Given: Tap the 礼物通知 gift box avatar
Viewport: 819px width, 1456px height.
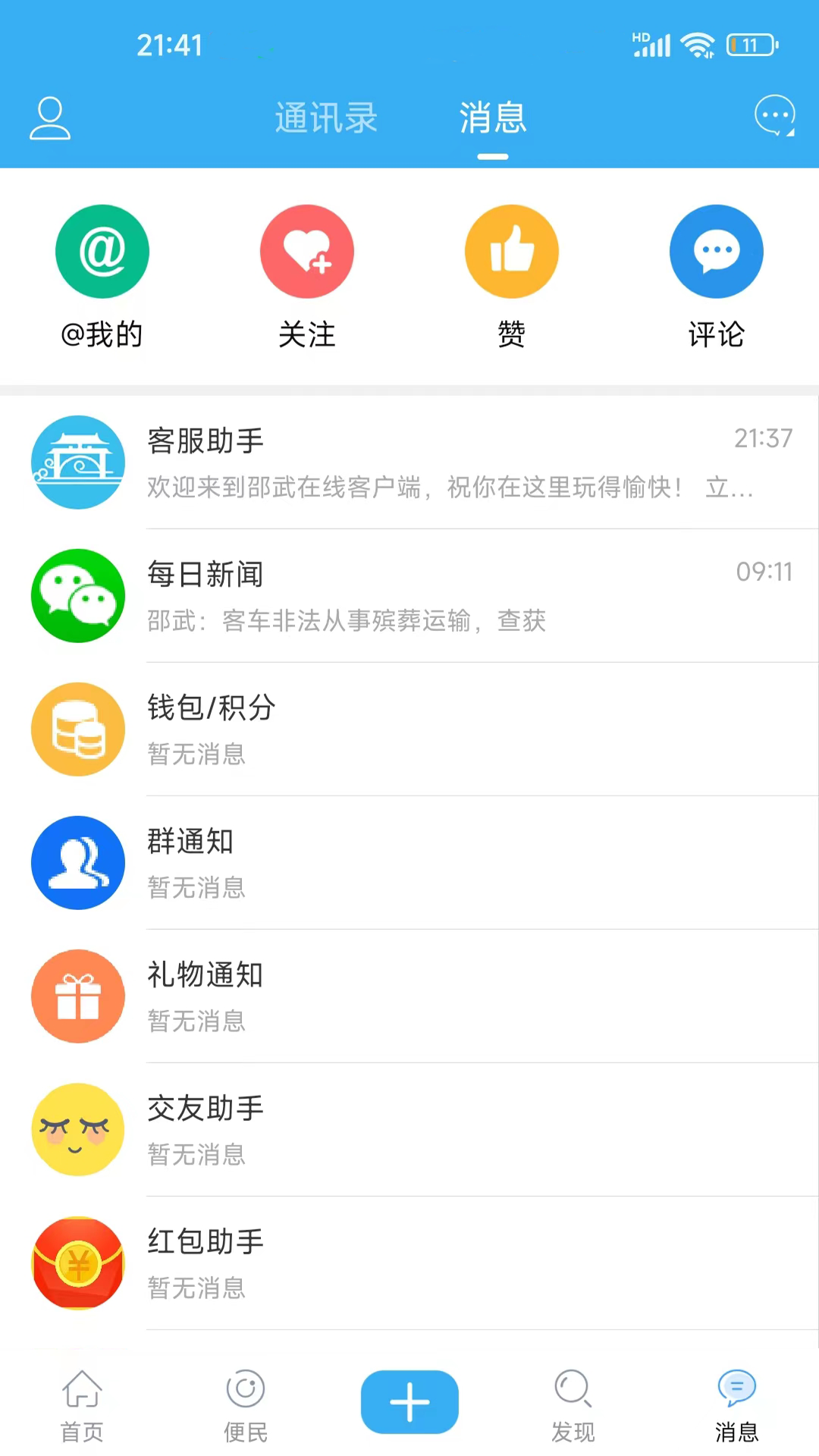Looking at the screenshot, I should click(77, 996).
